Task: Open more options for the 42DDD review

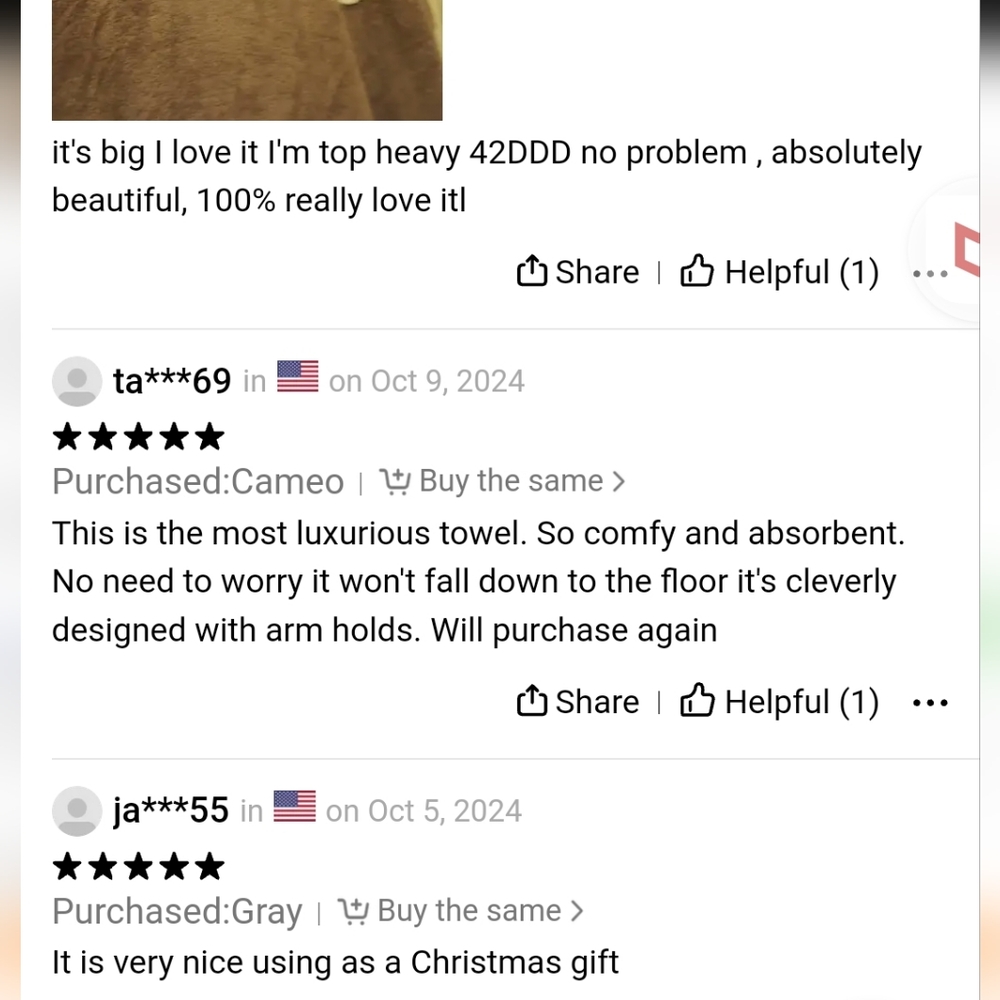Action: (x=930, y=274)
